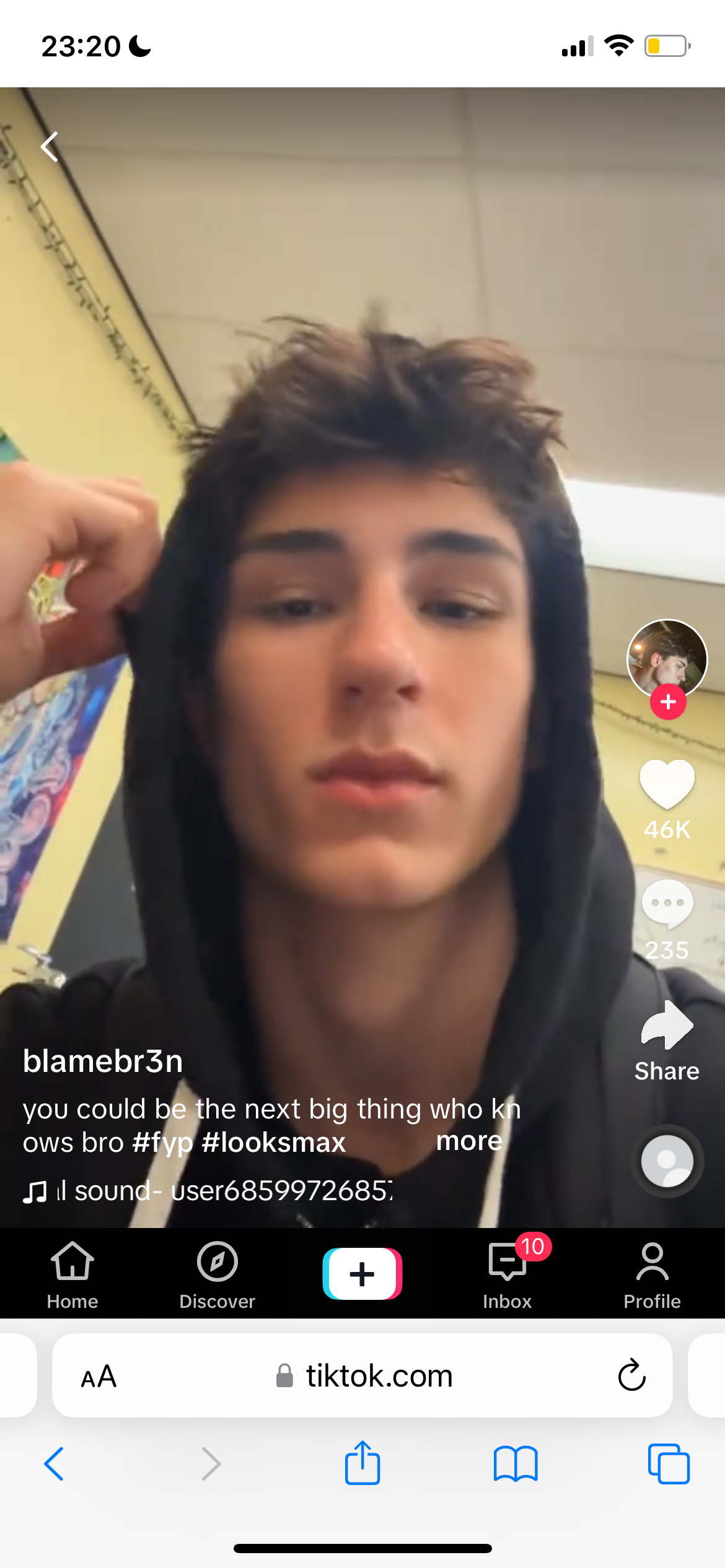Reload the page in Safari
Image resolution: width=725 pixels, height=1568 pixels.
631,1376
